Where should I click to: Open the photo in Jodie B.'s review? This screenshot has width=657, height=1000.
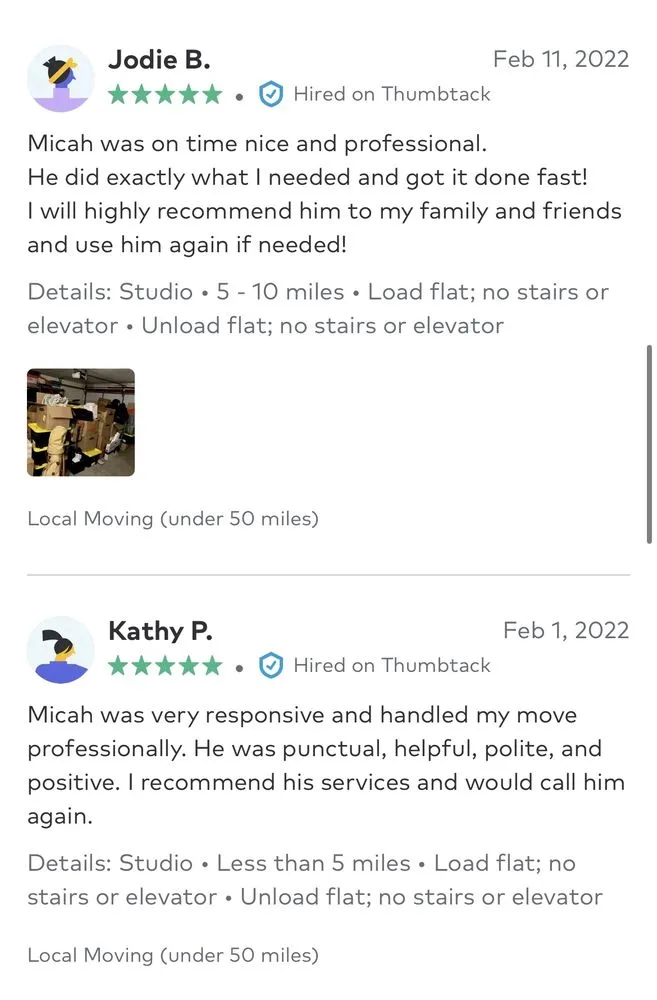[80, 422]
